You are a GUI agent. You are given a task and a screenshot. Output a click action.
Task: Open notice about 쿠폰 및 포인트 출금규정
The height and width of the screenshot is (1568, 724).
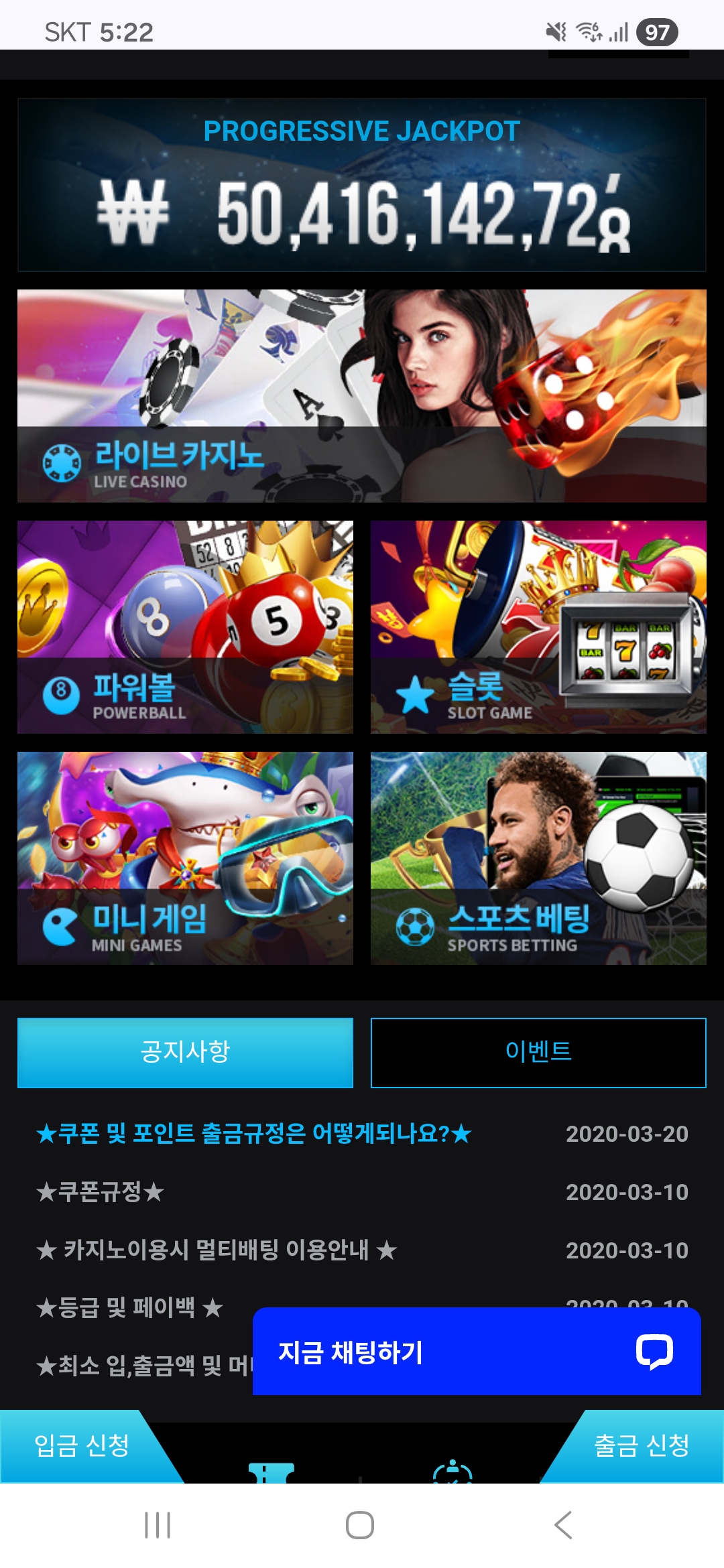click(x=254, y=1134)
